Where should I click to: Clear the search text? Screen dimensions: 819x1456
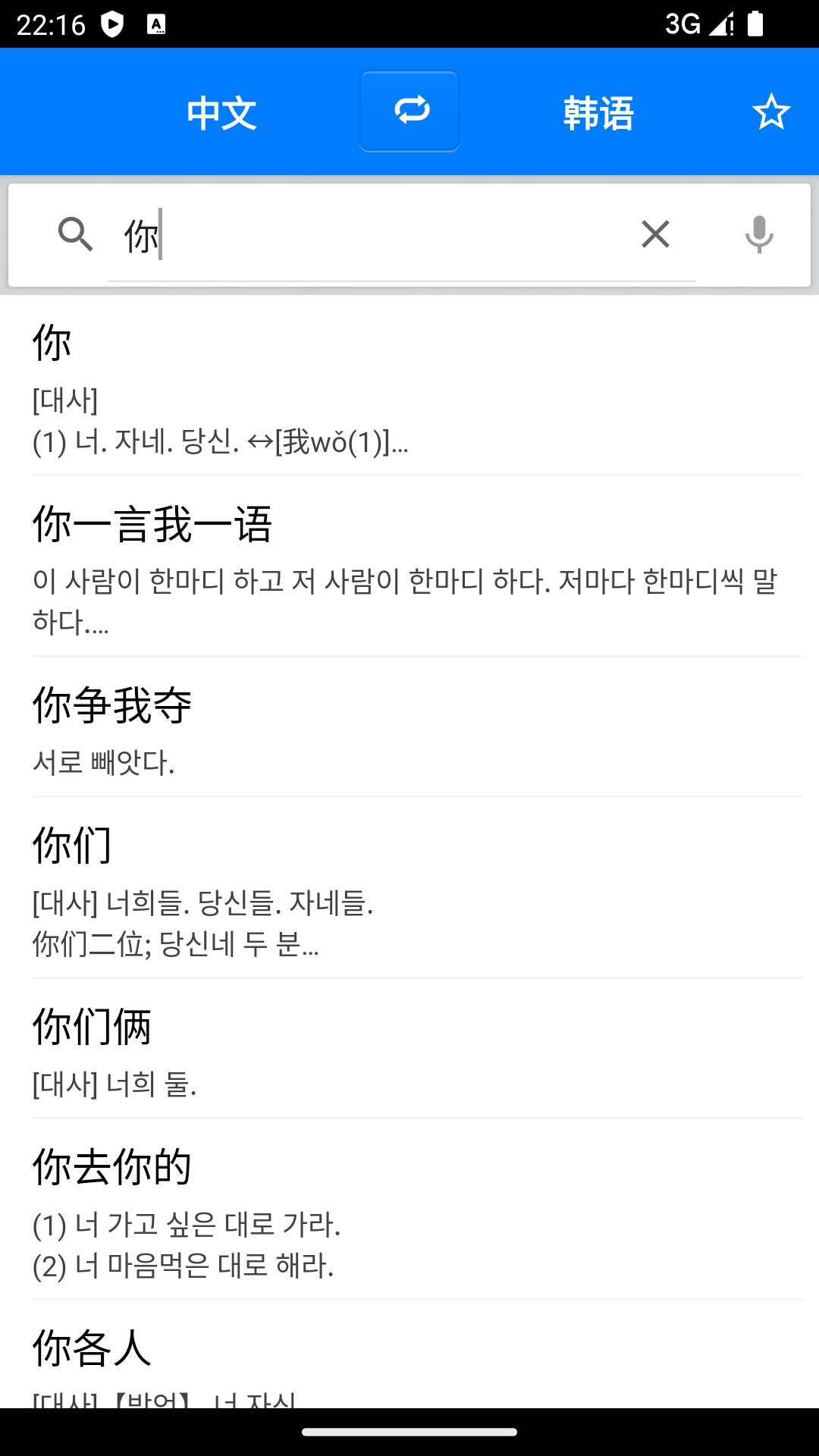point(655,234)
